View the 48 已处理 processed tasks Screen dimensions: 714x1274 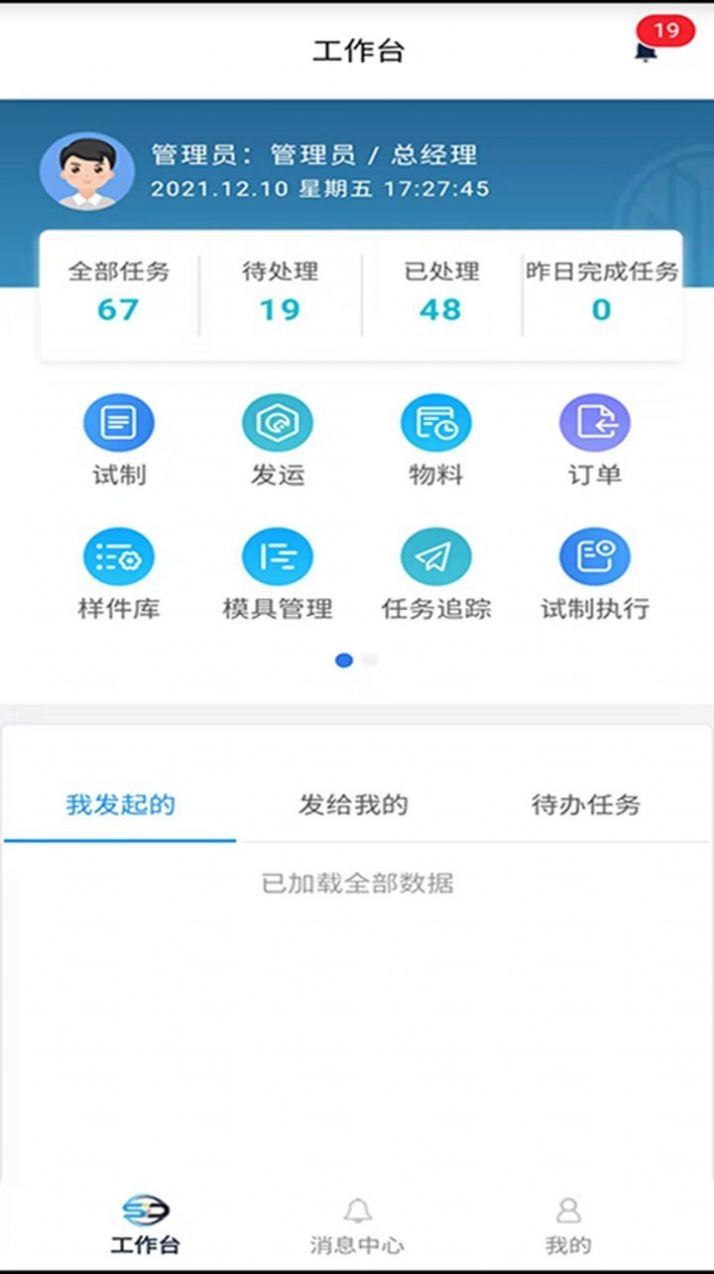click(x=441, y=292)
